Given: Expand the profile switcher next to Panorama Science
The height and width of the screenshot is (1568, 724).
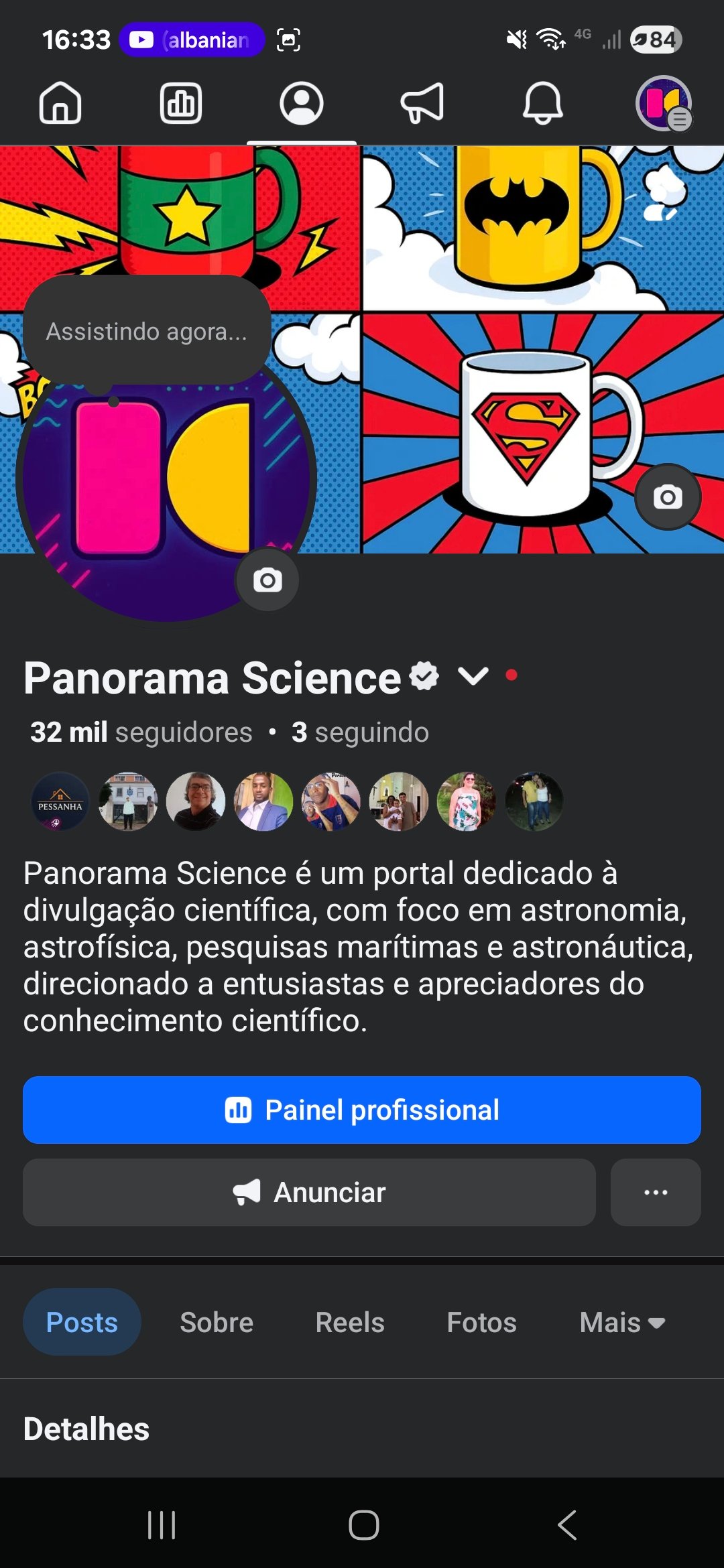Looking at the screenshot, I should click(x=473, y=676).
